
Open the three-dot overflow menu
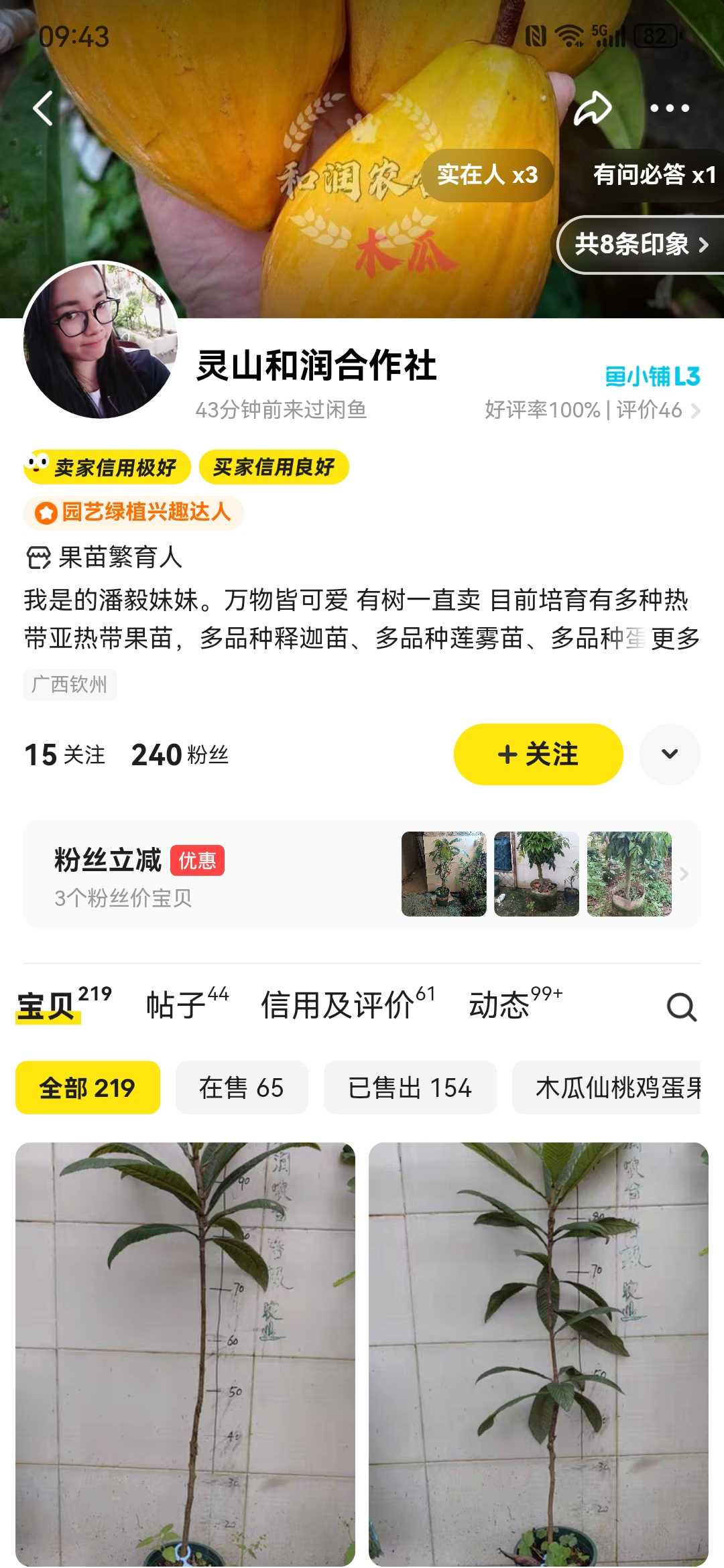click(x=669, y=108)
